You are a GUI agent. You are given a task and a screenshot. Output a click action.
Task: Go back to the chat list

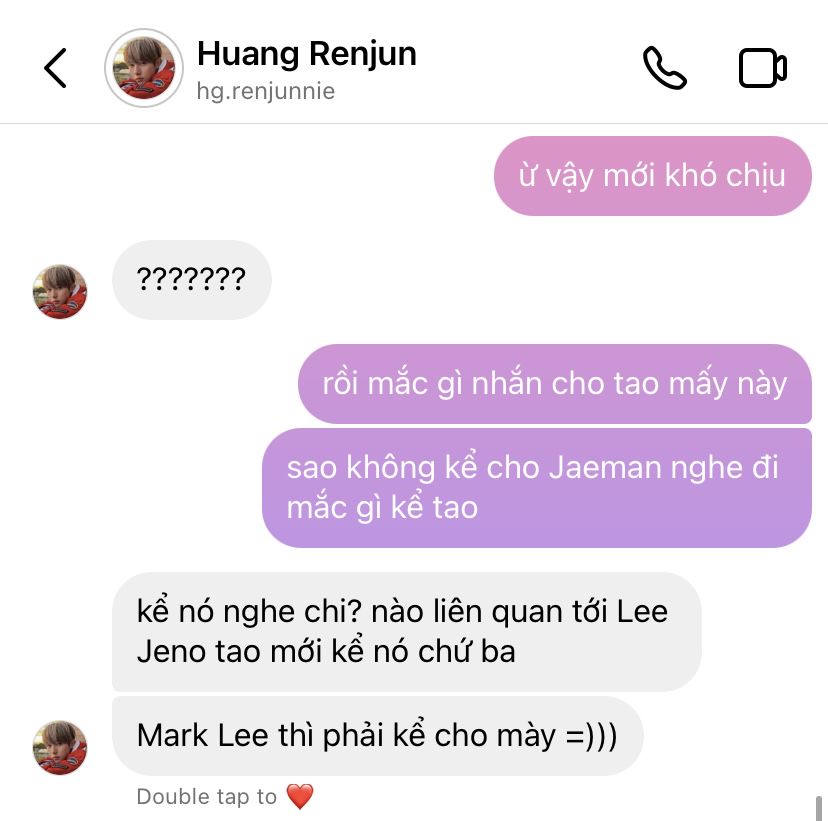(55, 68)
